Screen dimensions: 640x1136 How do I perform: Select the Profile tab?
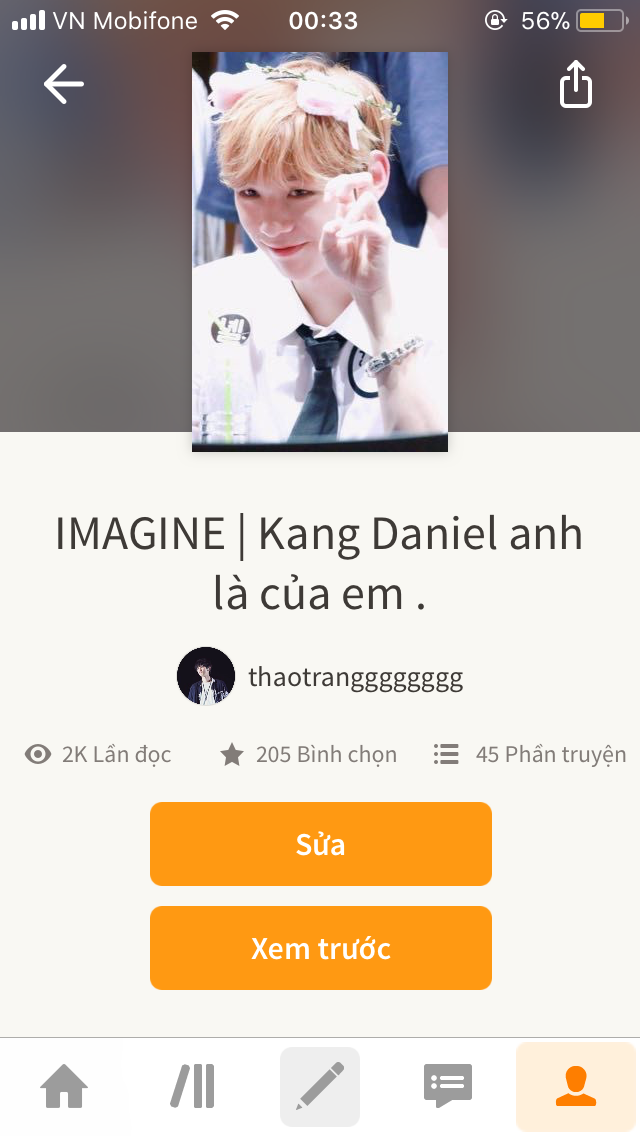point(575,1086)
